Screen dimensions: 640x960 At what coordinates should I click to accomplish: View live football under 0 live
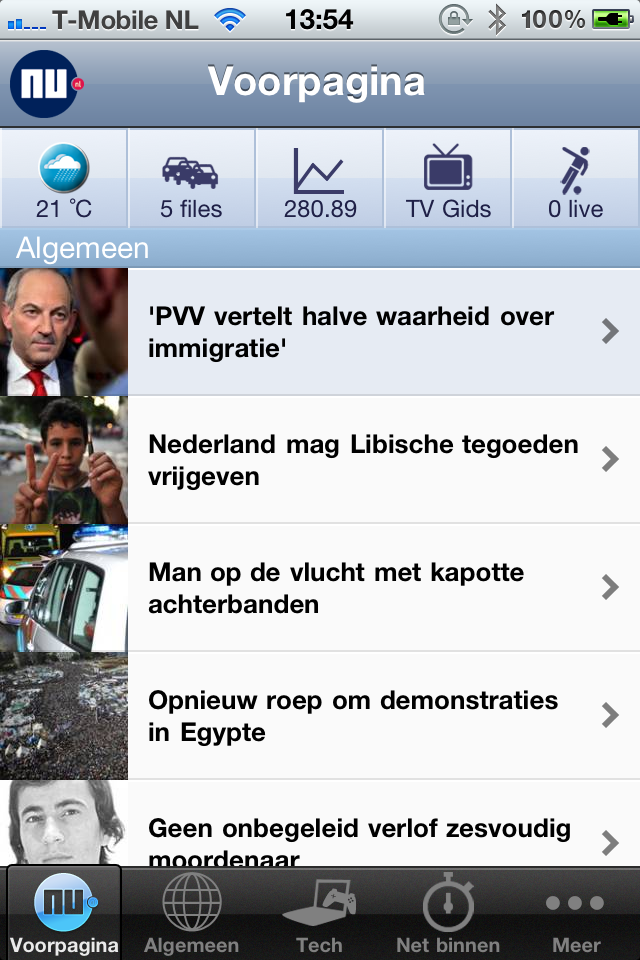pos(576,180)
